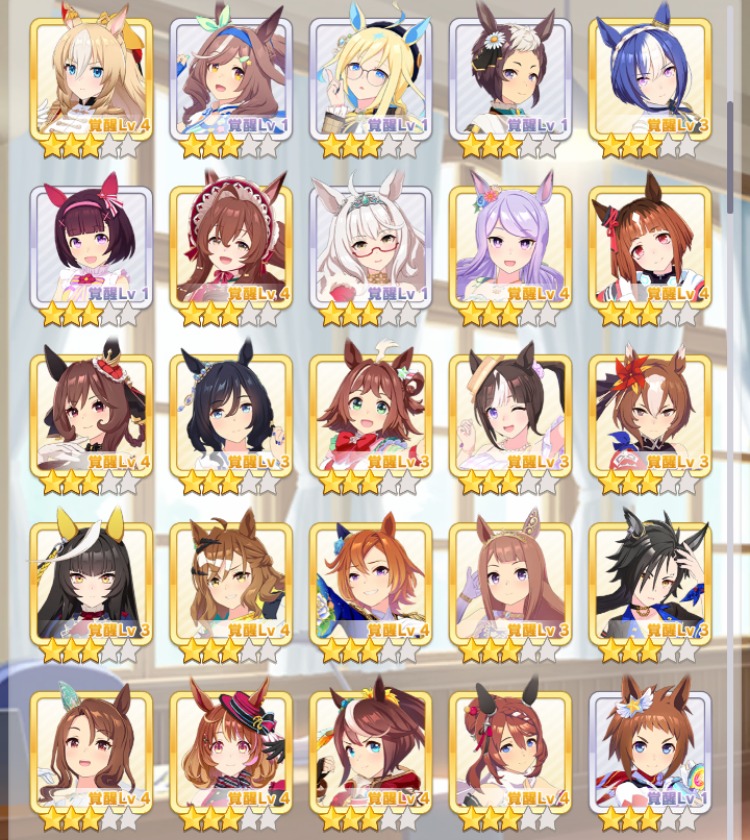The image size is (750, 840).
Task: Select the long lavender-haired girl's card
Action: click(510, 247)
